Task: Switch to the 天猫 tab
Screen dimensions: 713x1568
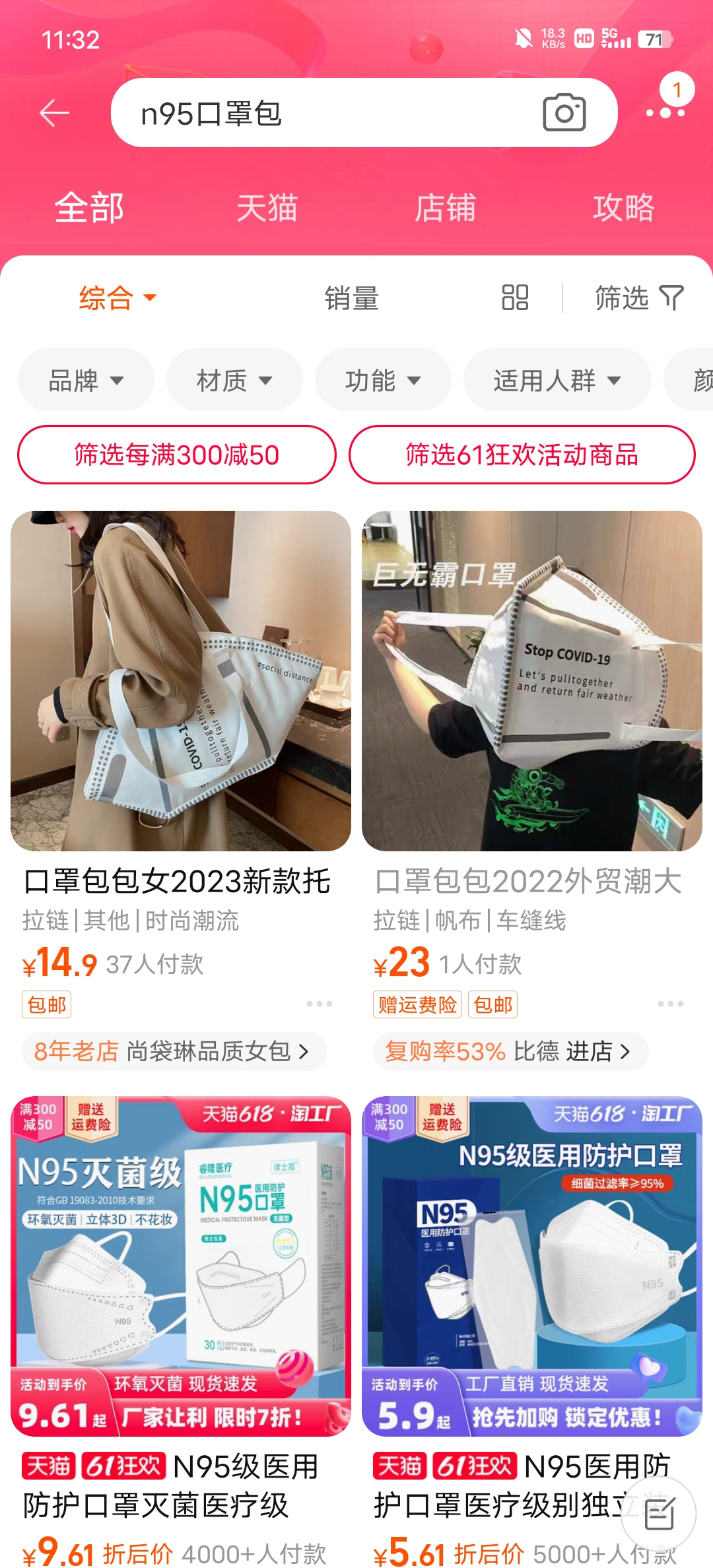Action: tap(267, 208)
